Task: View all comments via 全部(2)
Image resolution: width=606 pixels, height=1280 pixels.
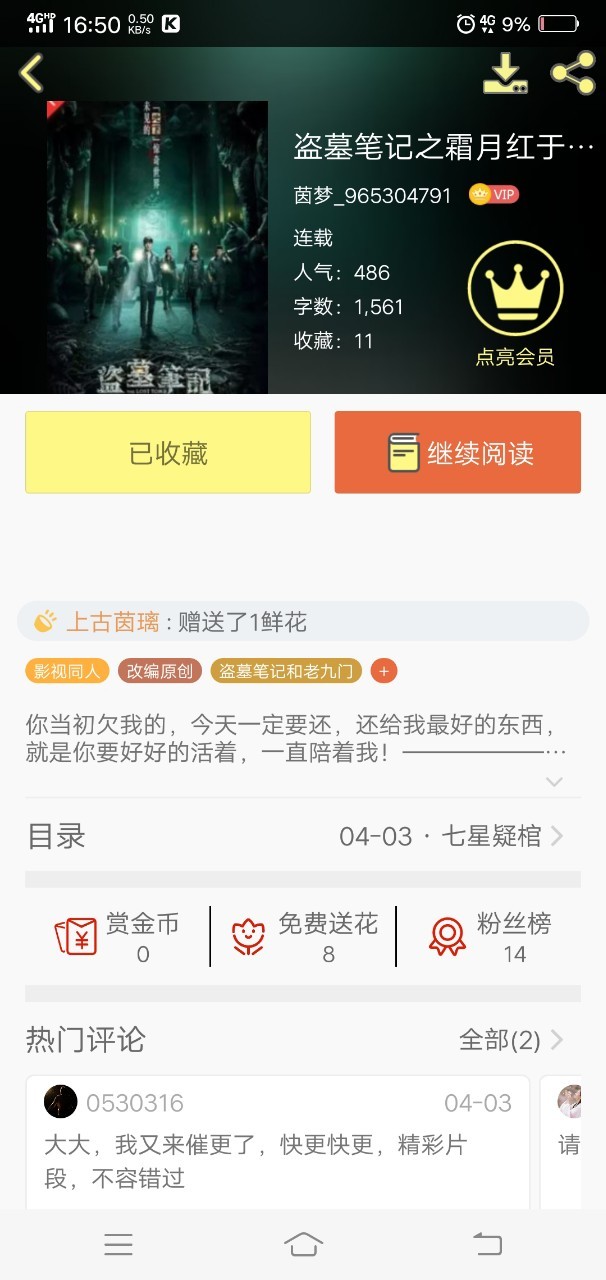Action: [511, 1040]
